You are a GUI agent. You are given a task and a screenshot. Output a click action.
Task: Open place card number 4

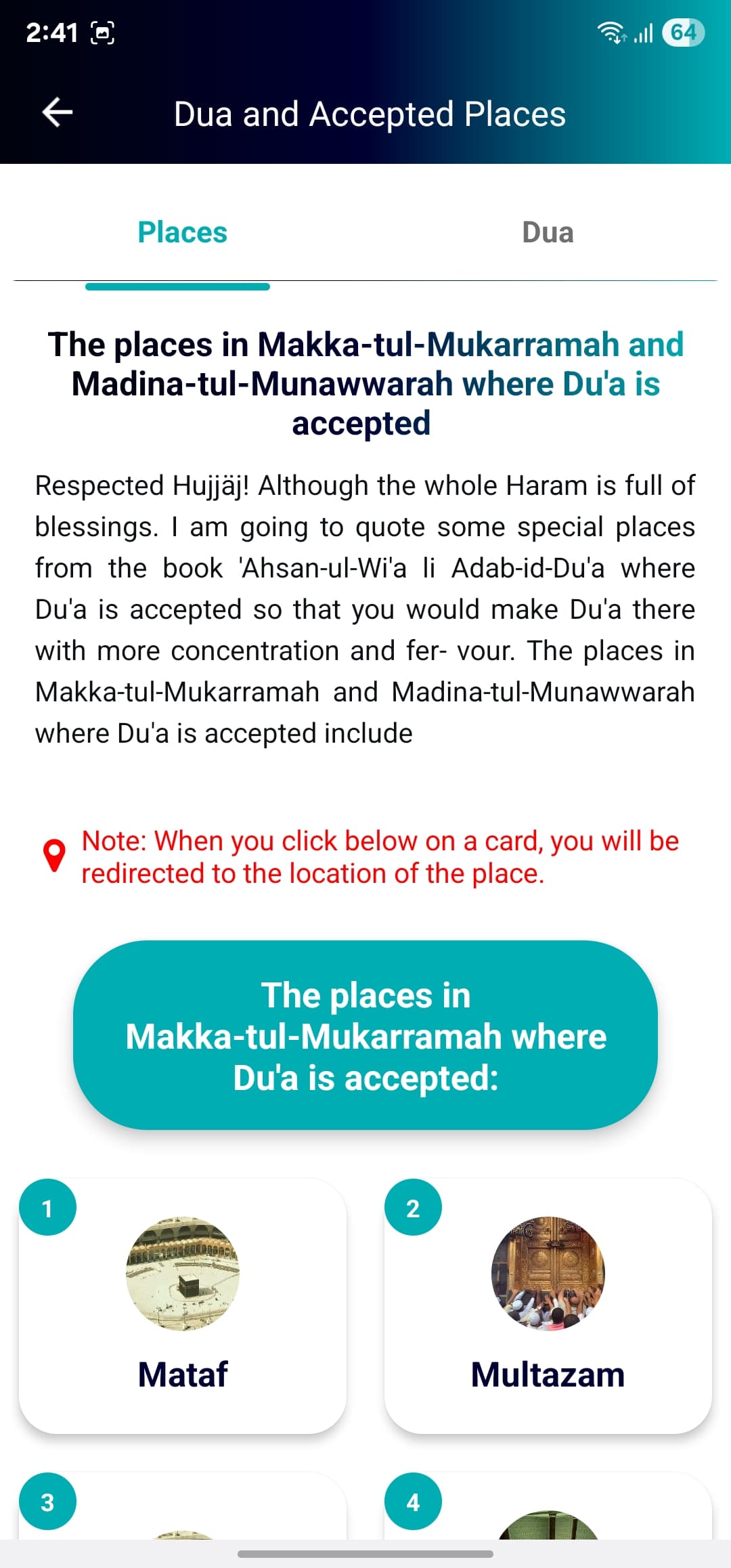[548, 1506]
